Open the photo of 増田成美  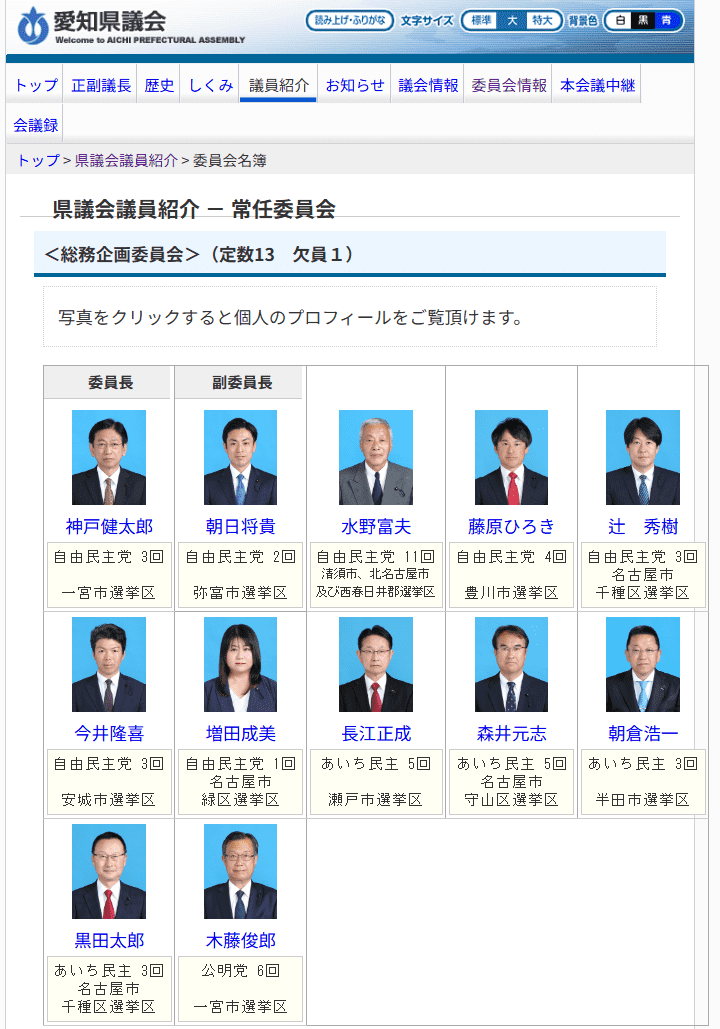(x=240, y=664)
